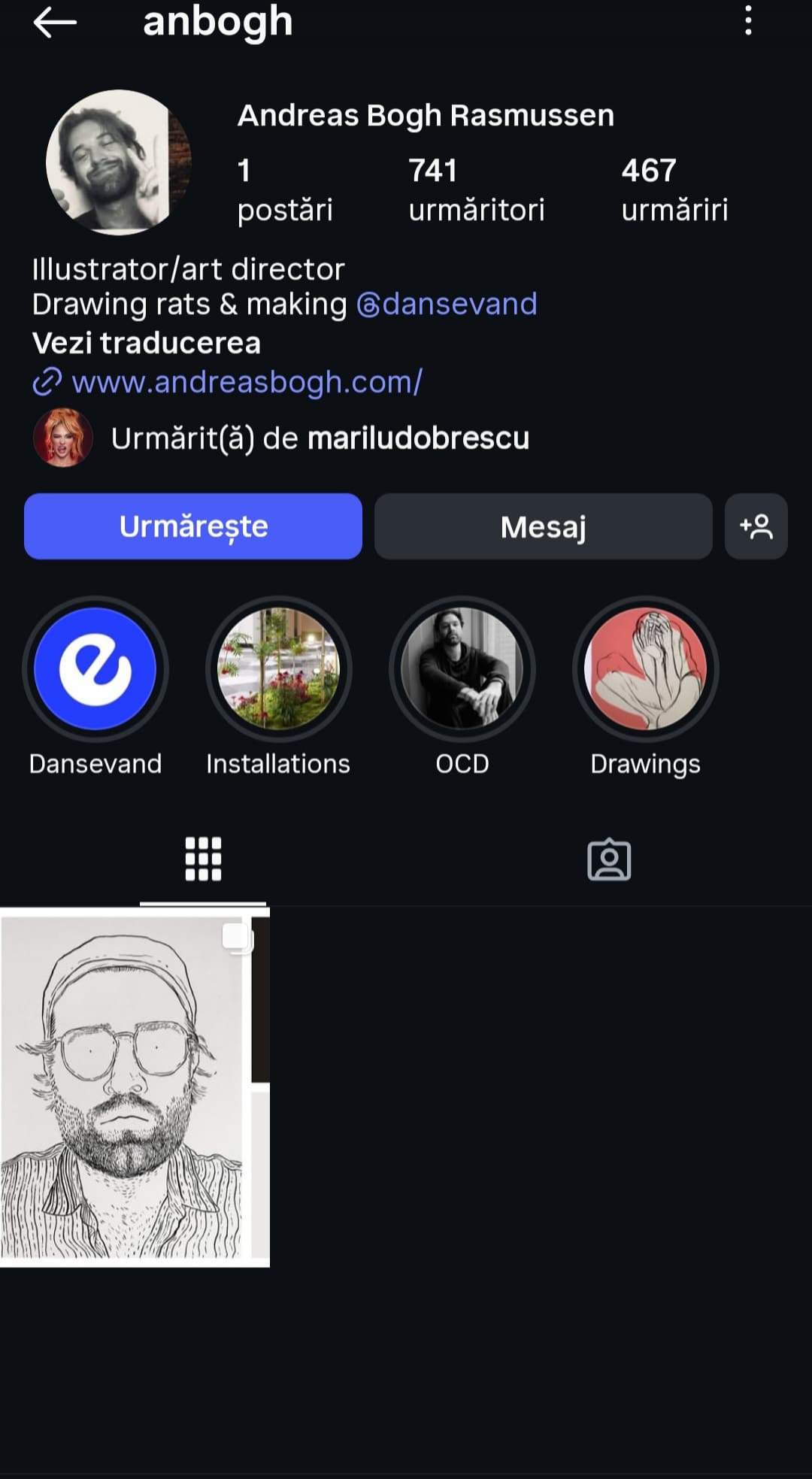Open the bearded man drawing post

point(135,1087)
